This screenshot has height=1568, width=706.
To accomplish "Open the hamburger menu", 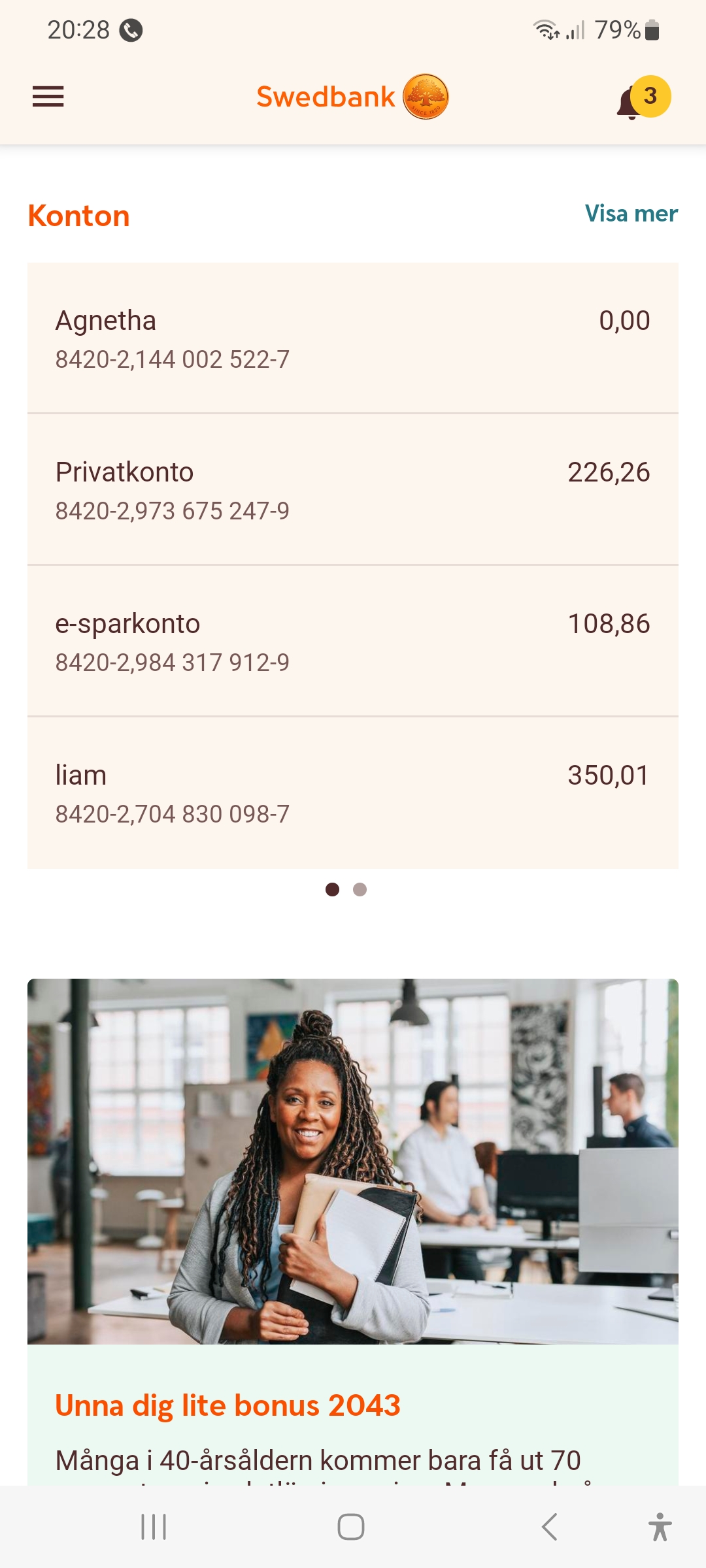I will pos(48,97).
